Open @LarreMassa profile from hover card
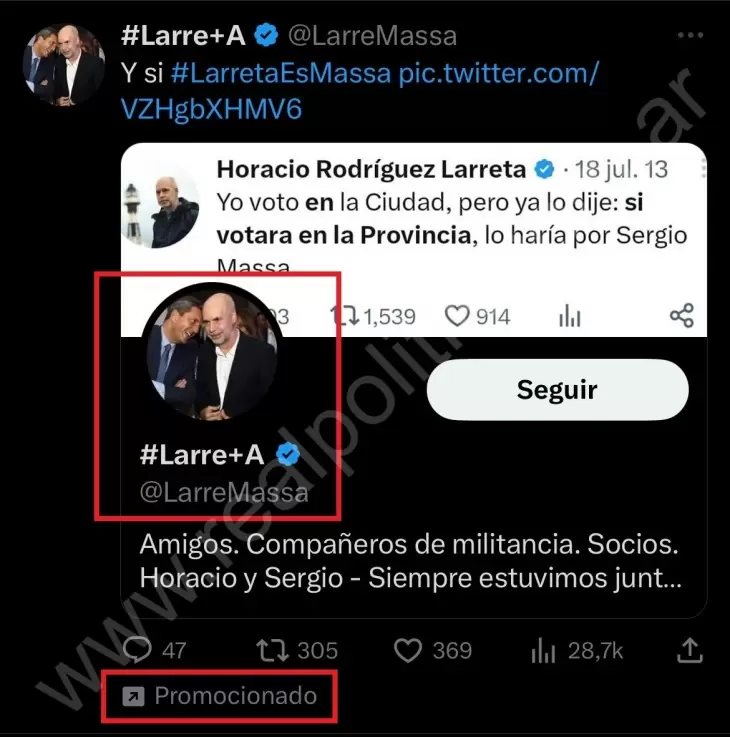Screen dimensions: 730x737 [224, 493]
